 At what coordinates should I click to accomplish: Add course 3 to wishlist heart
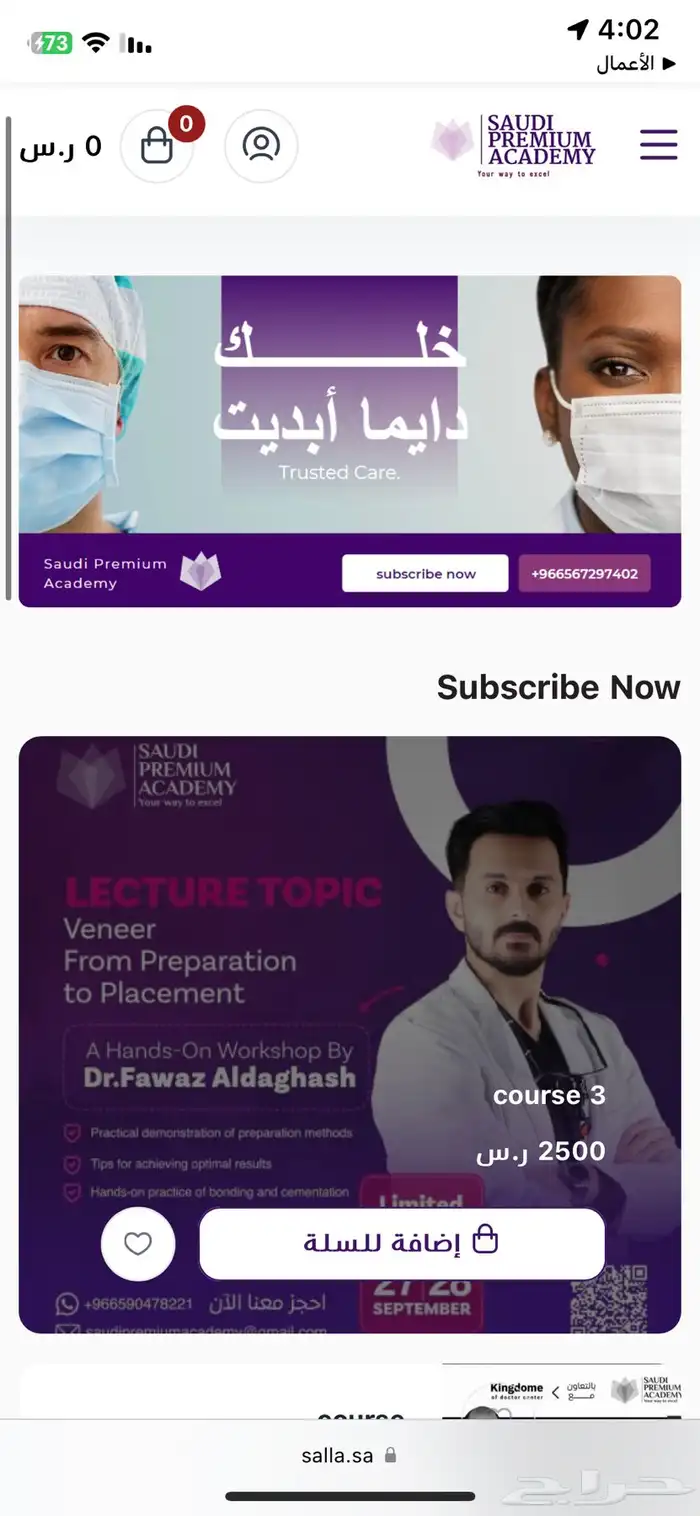[138, 1243]
